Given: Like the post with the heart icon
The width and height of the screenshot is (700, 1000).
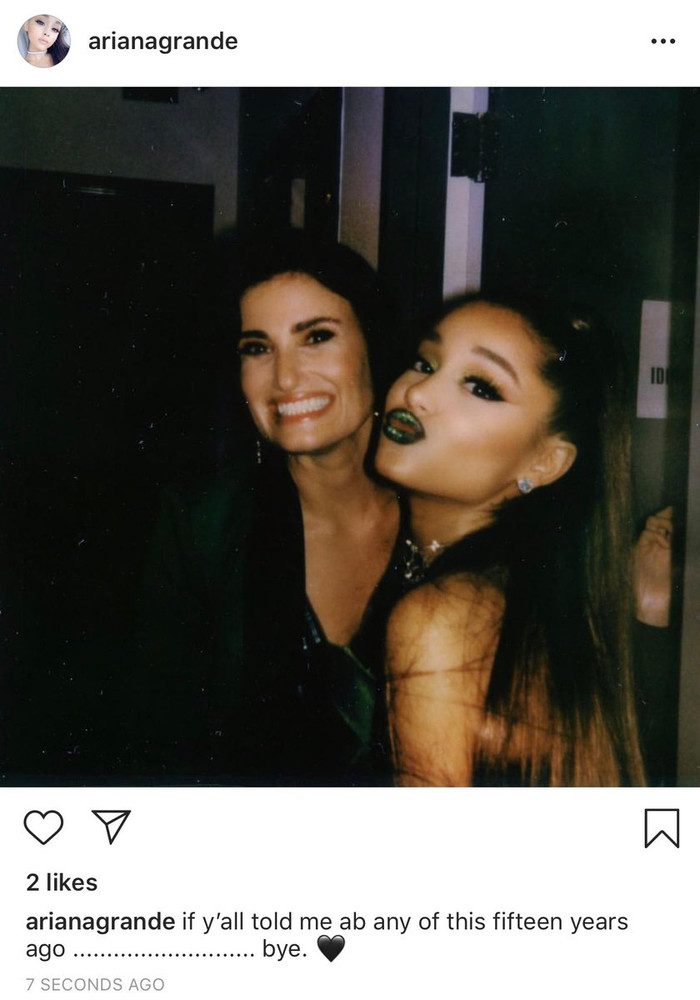Looking at the screenshot, I should click(x=43, y=827).
